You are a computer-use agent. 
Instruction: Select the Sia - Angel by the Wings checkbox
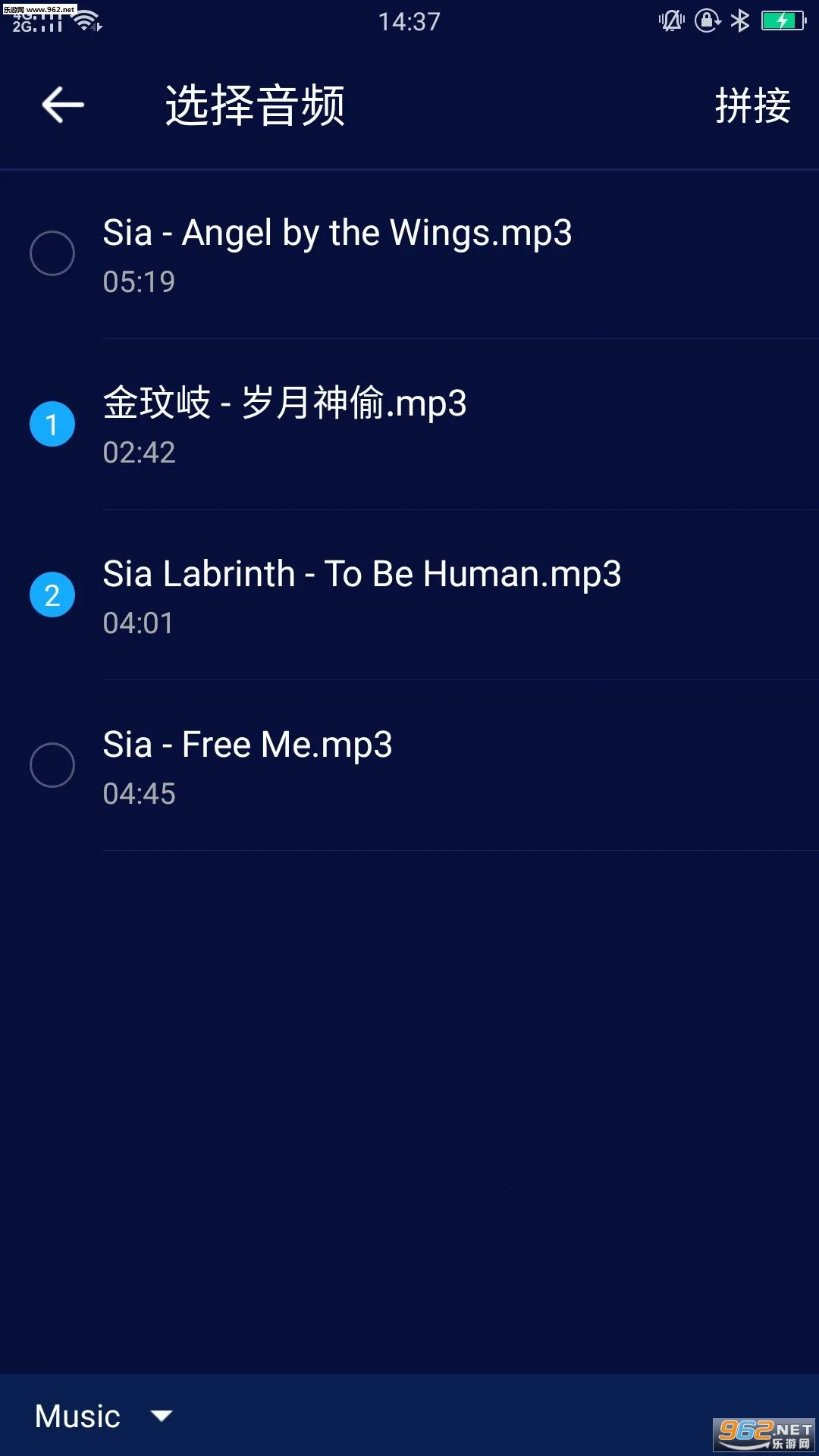click(x=52, y=252)
